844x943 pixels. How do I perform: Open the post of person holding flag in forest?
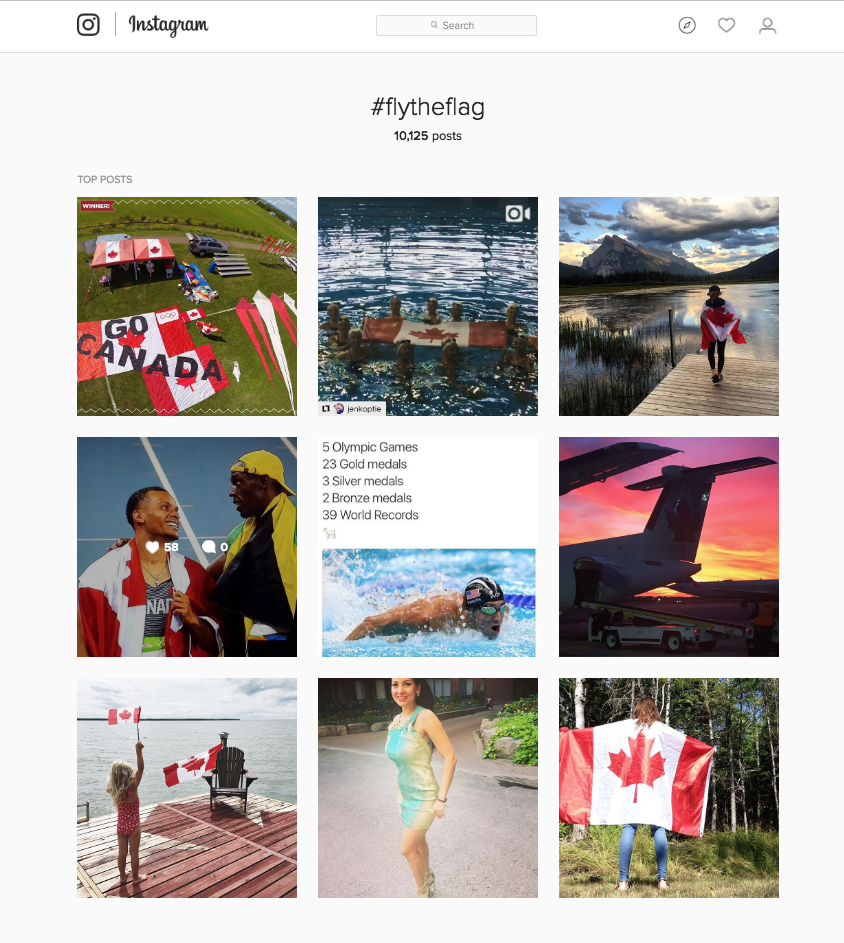669,788
